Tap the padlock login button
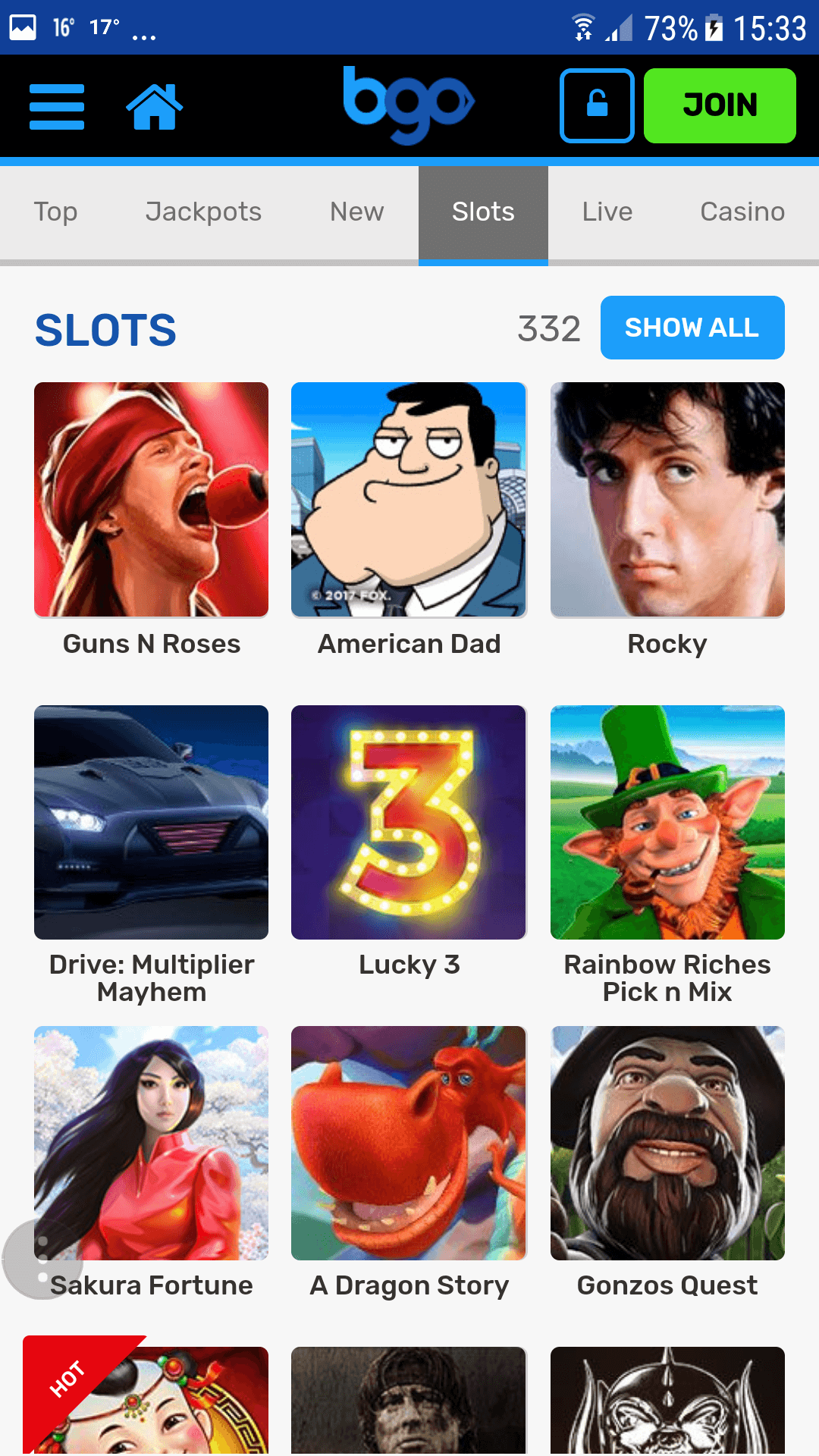Viewport: 819px width, 1456px height. tap(597, 105)
